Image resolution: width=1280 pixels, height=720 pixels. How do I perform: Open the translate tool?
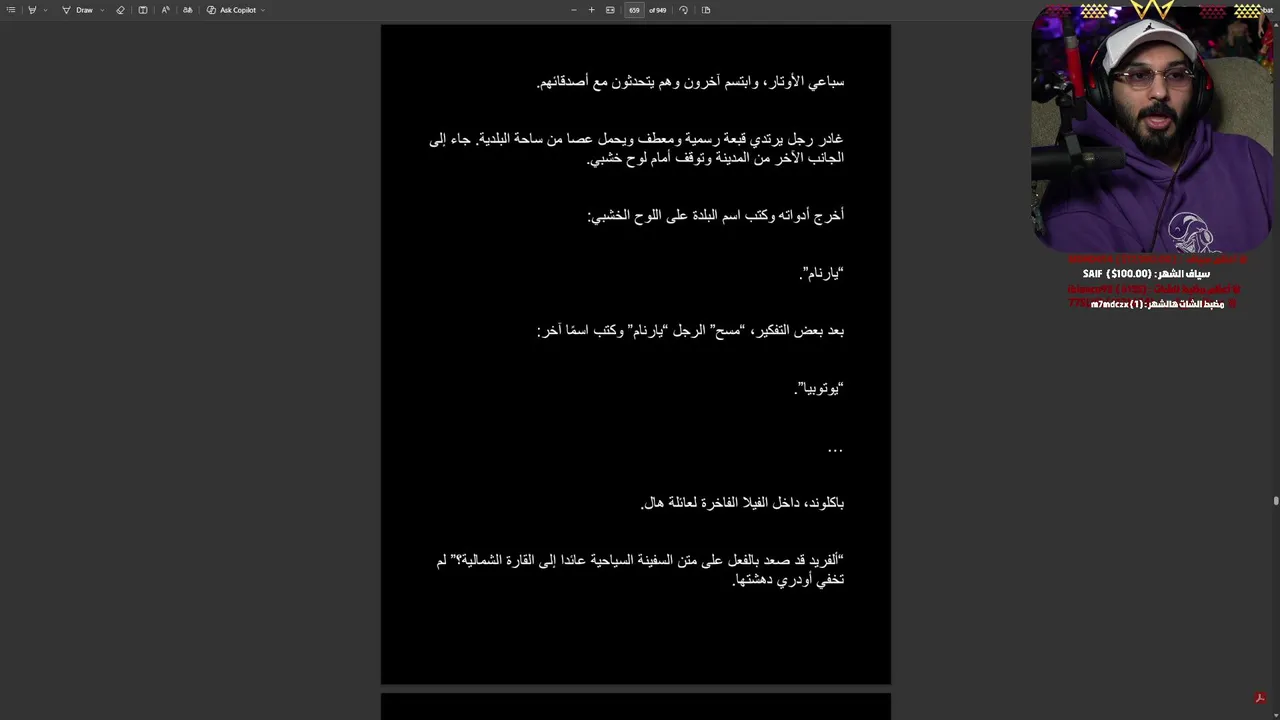[187, 10]
